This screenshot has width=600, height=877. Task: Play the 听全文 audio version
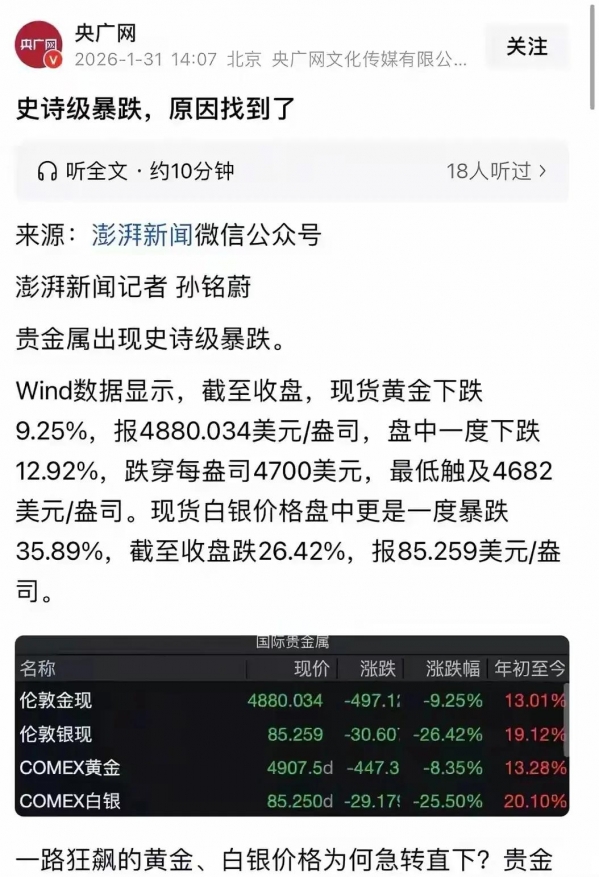click(x=135, y=171)
